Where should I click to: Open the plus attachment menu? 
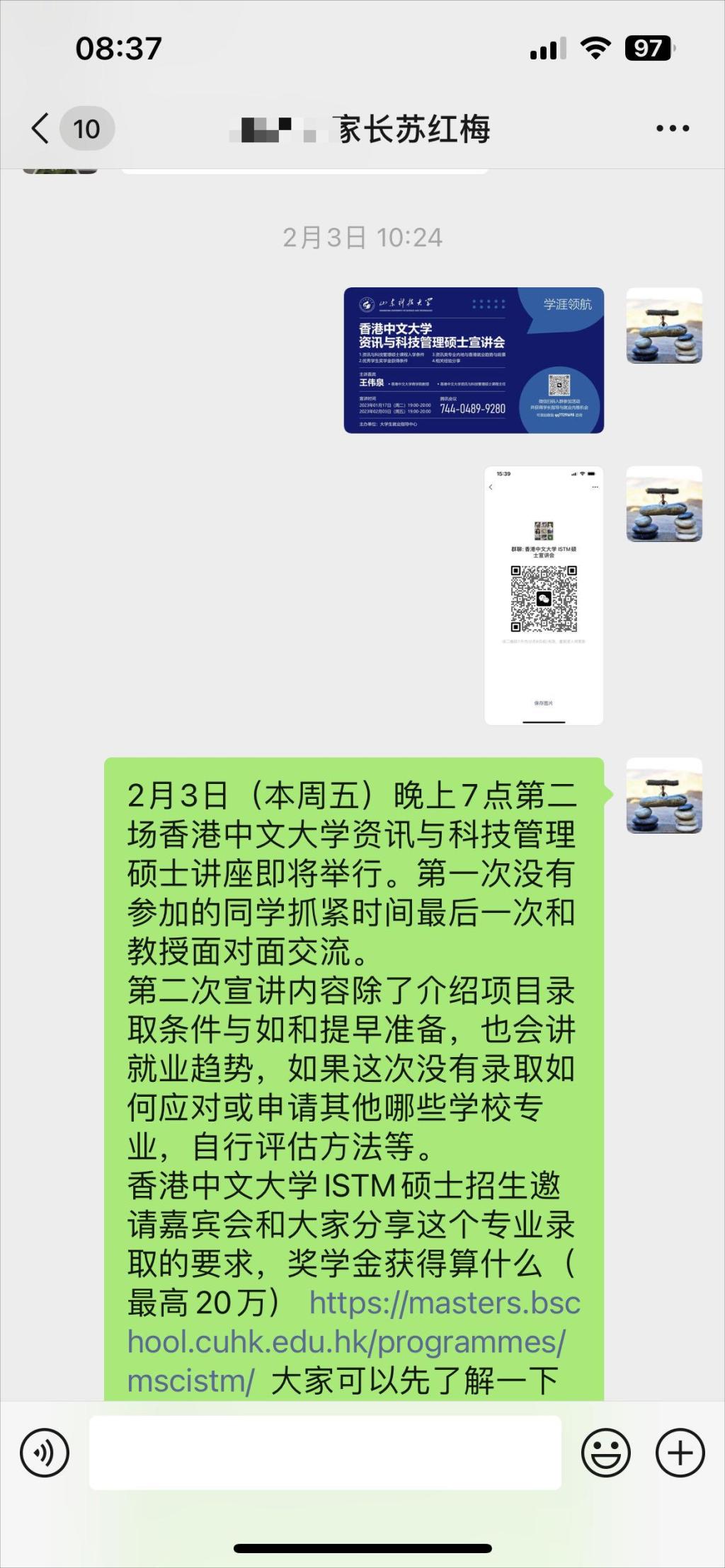680,1453
